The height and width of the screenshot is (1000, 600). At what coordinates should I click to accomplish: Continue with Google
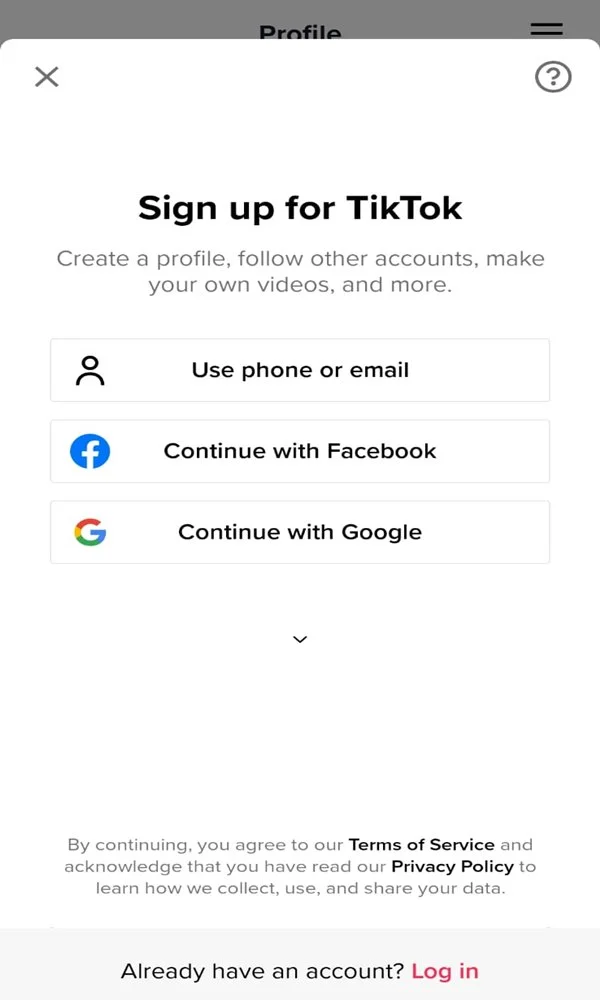300,532
